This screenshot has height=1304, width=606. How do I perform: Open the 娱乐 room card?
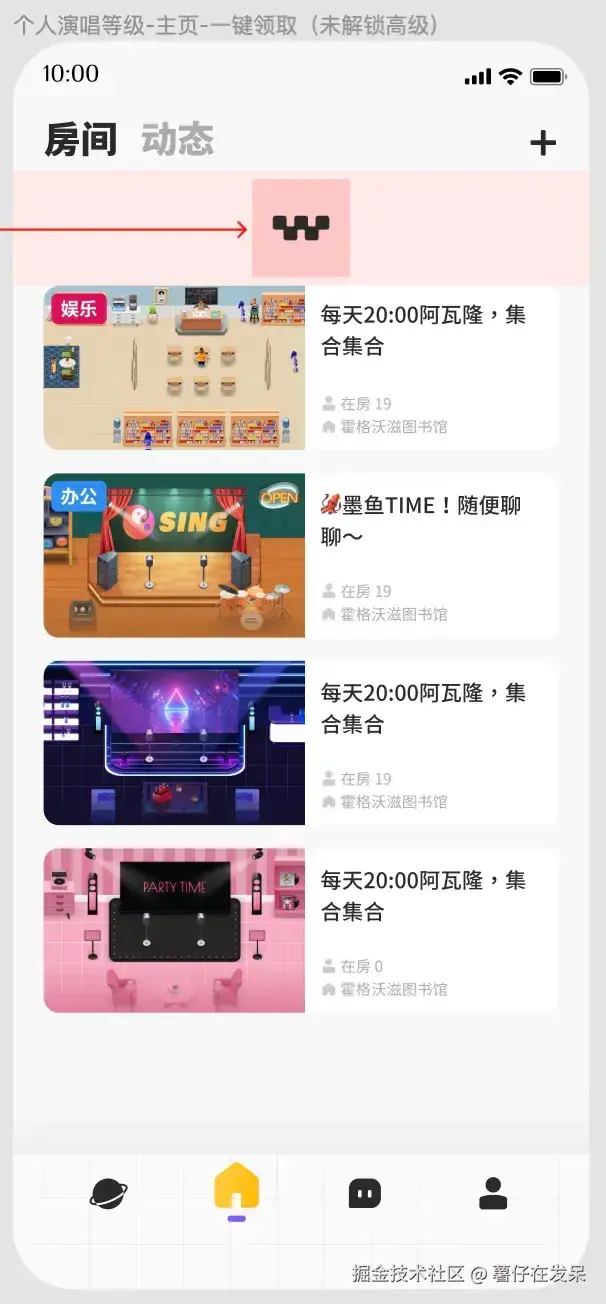coord(300,368)
